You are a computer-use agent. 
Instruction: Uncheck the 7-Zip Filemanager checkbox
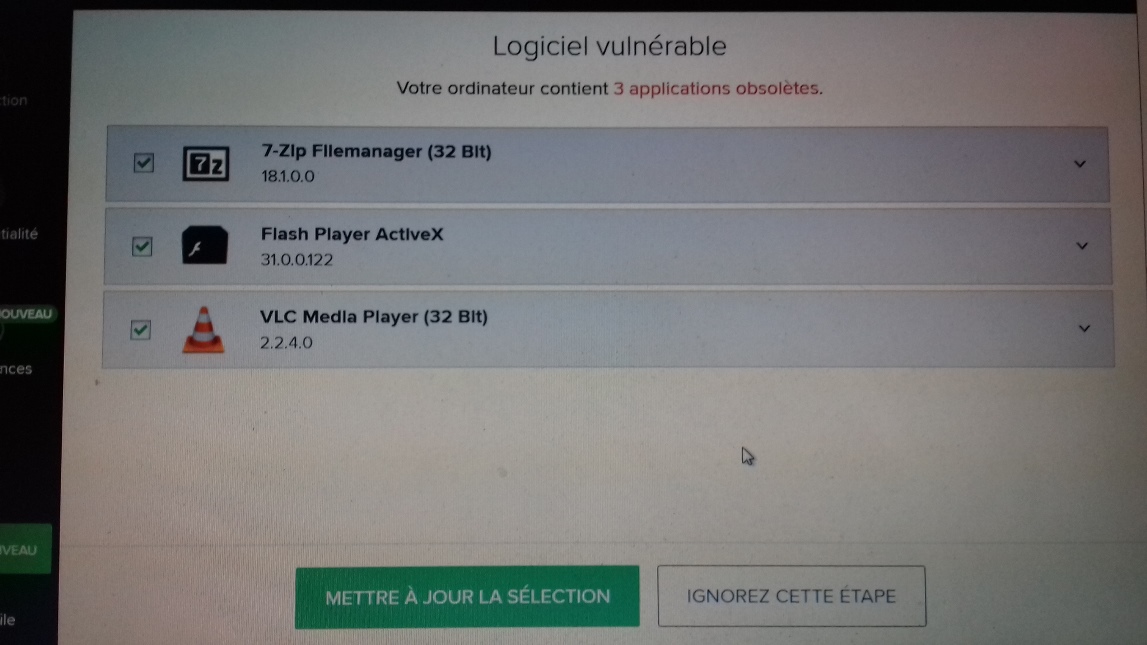click(x=144, y=163)
